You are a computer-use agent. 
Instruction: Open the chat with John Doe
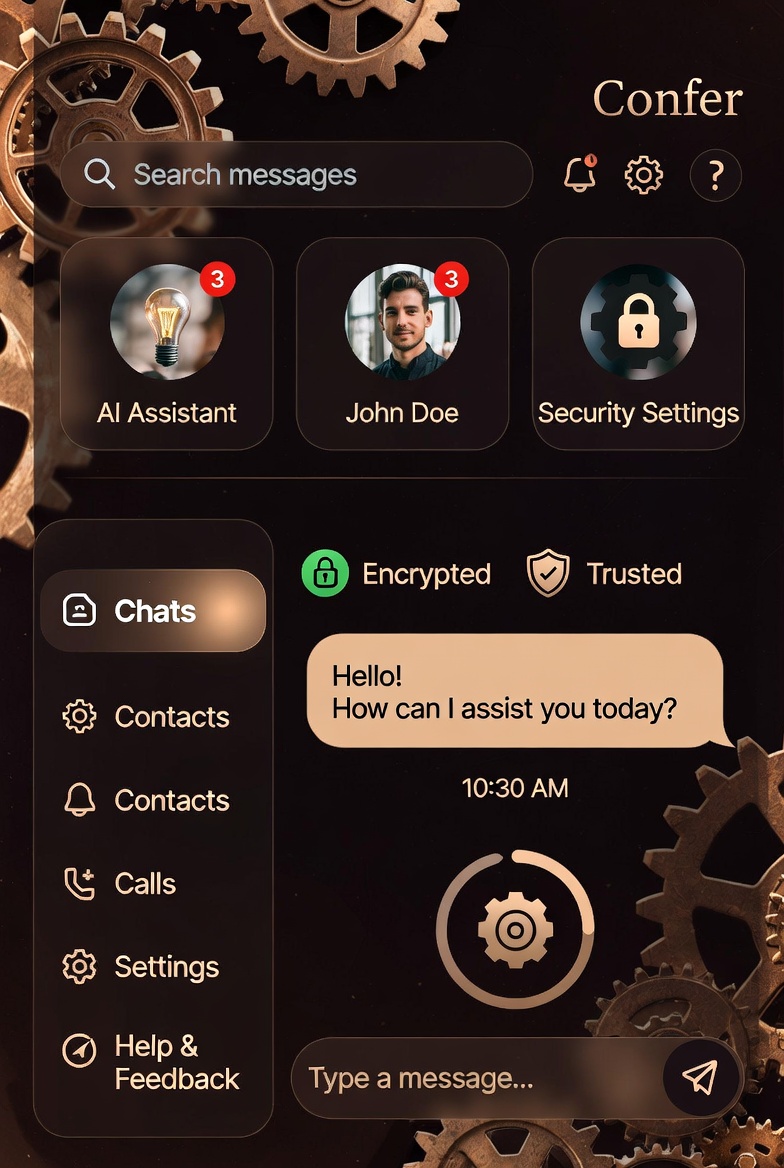(402, 344)
